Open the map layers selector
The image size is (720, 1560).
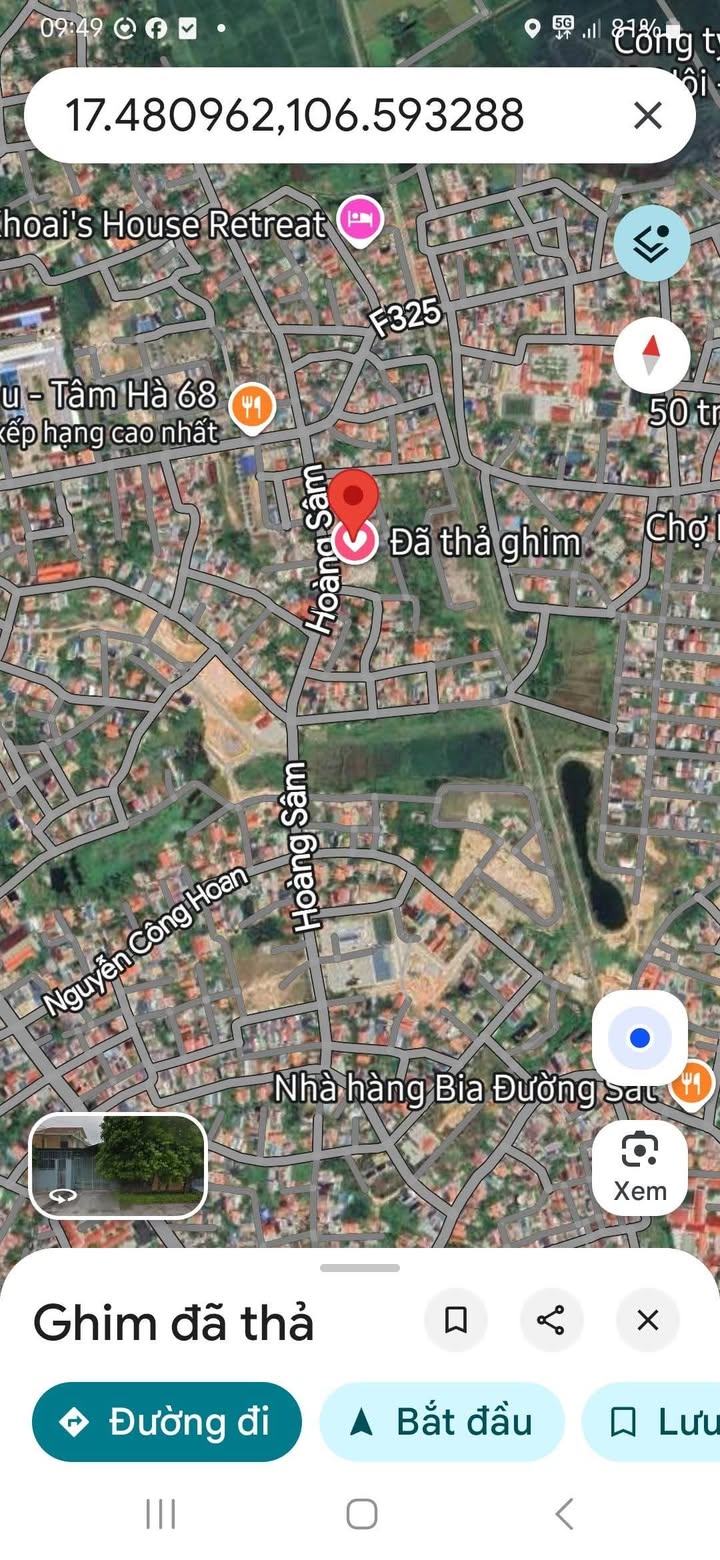click(x=651, y=243)
